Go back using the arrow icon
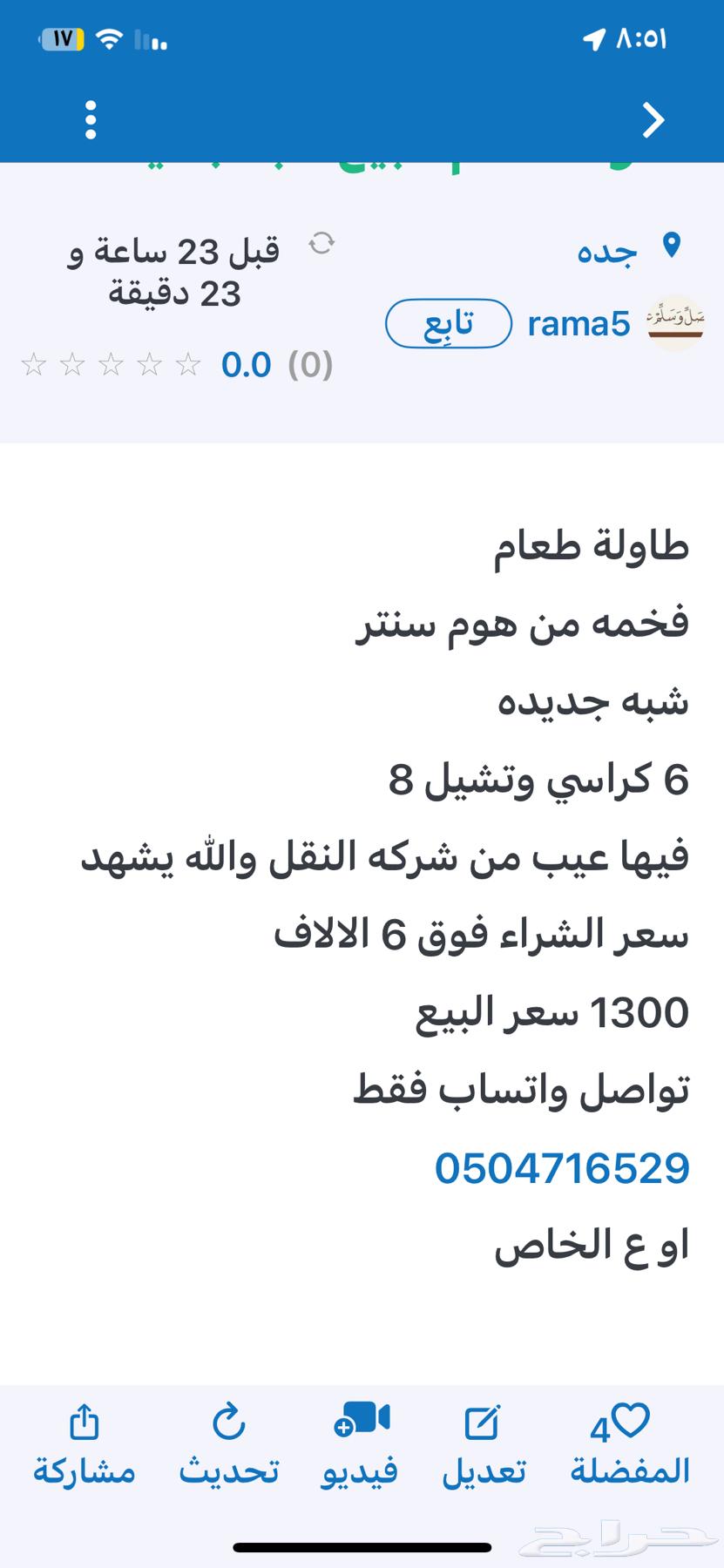 [653, 120]
